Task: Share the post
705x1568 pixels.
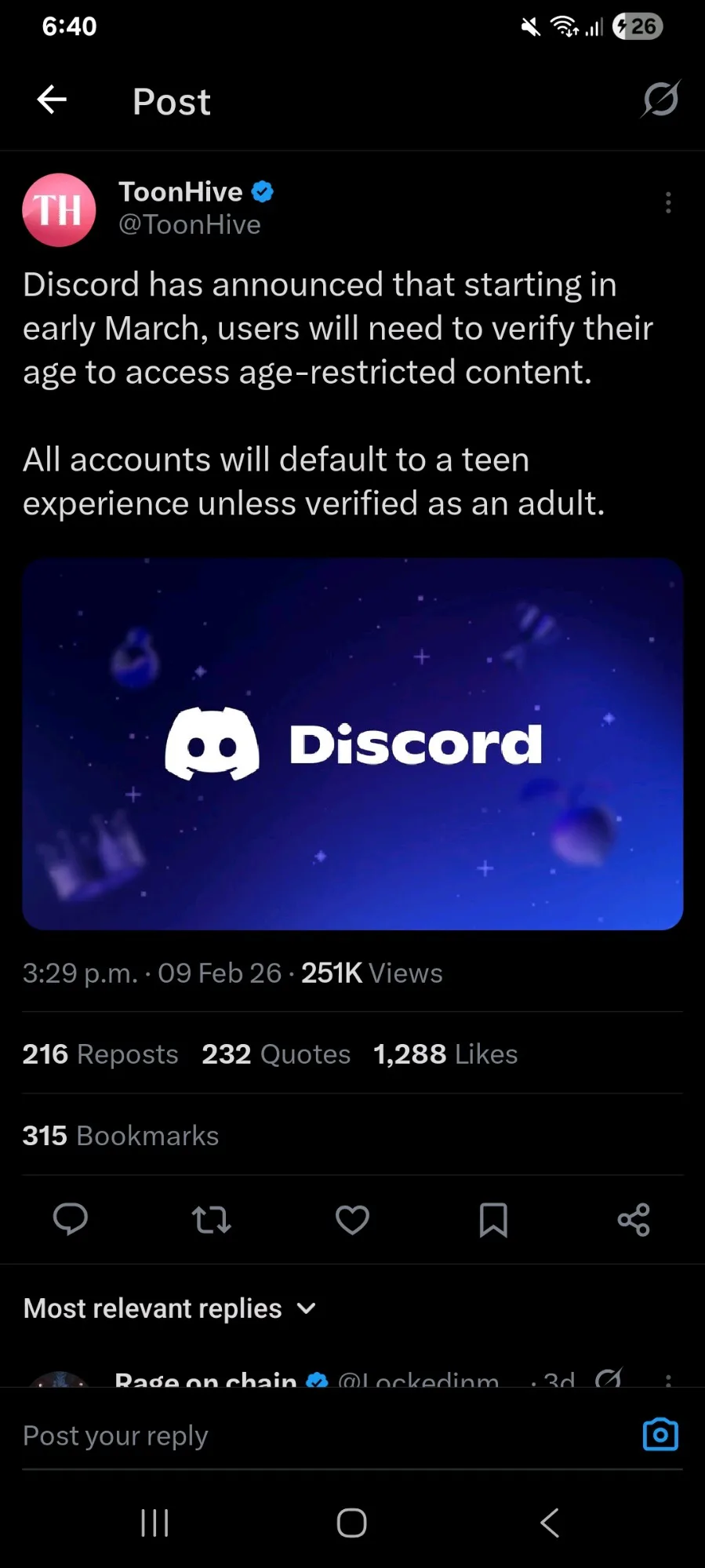Action: (x=634, y=1220)
